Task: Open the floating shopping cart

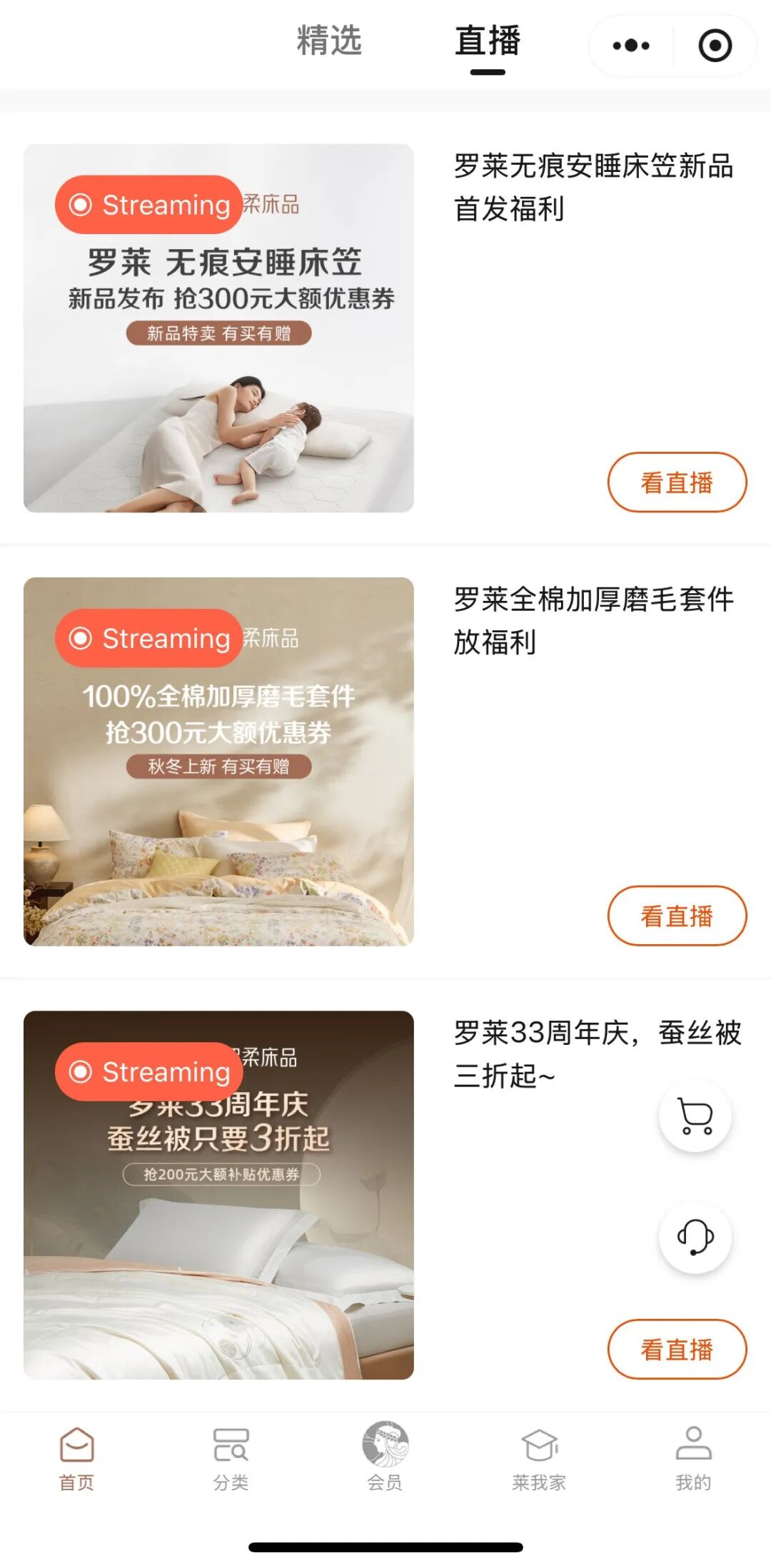Action: [x=695, y=1116]
